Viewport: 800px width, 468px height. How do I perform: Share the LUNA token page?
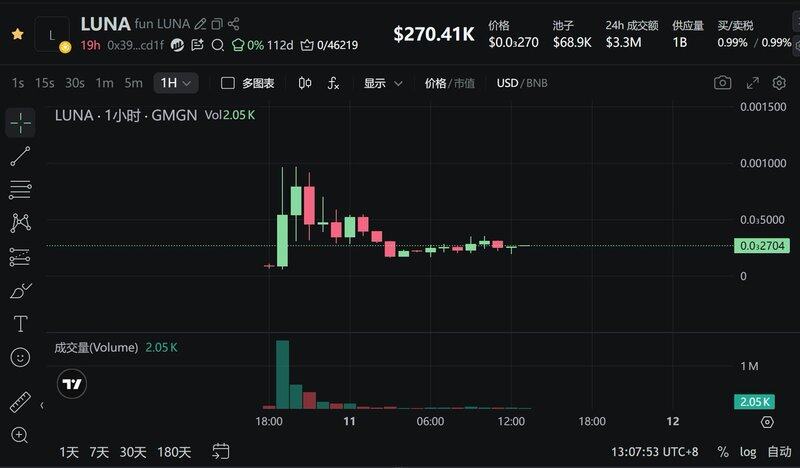(x=234, y=23)
